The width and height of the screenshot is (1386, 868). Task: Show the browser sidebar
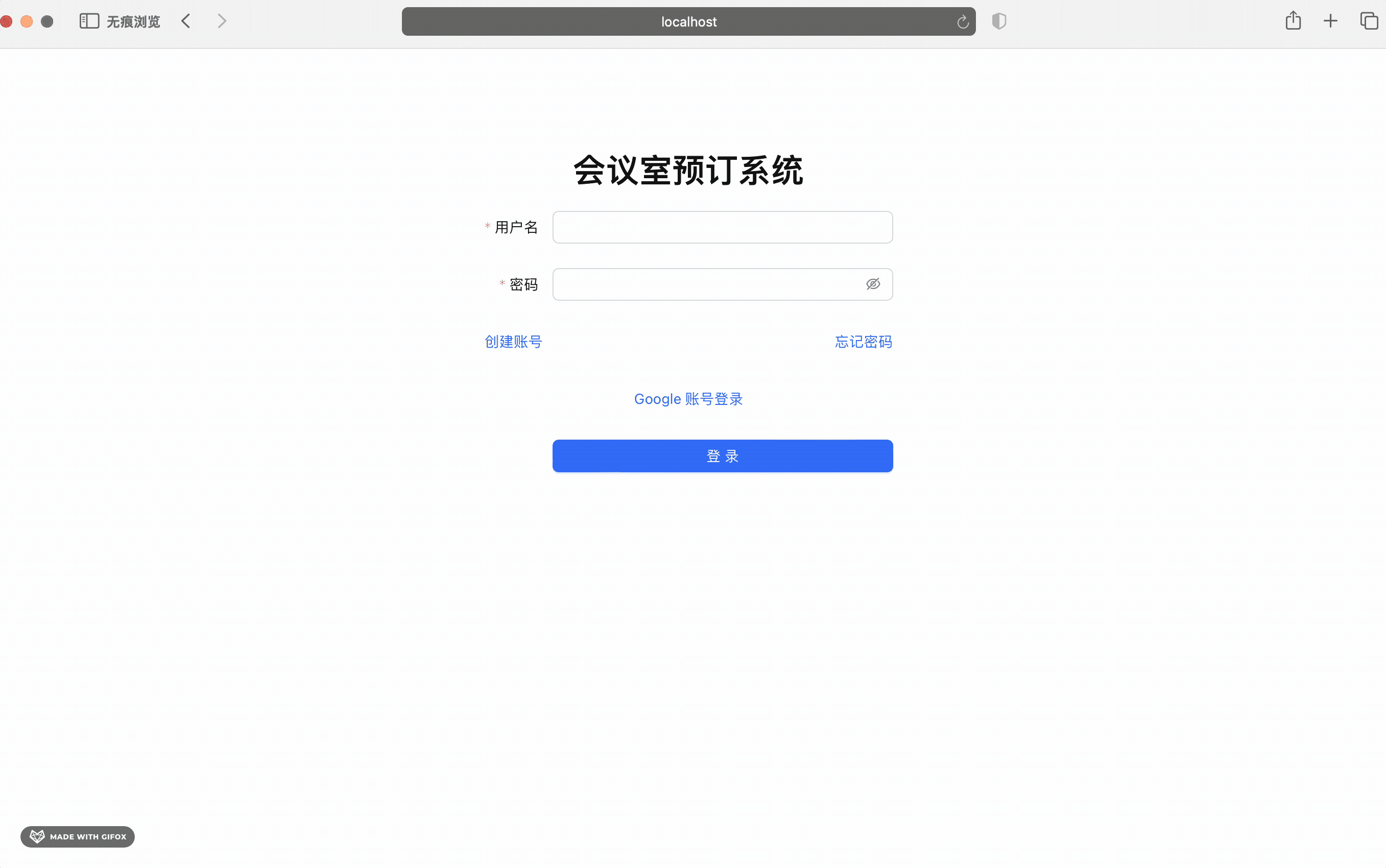[89, 21]
